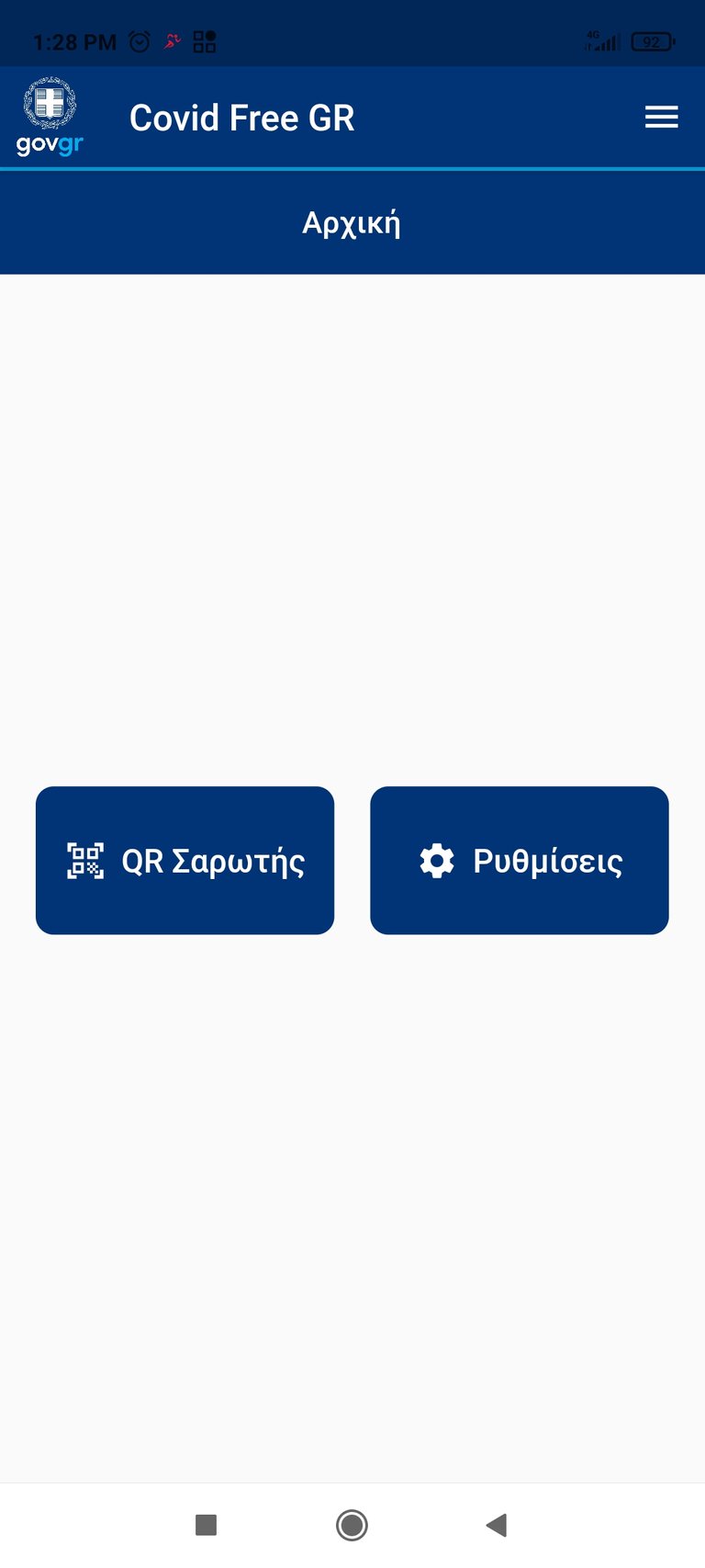705x1568 pixels.
Task: Go back with the system back button
Action: (497, 1526)
